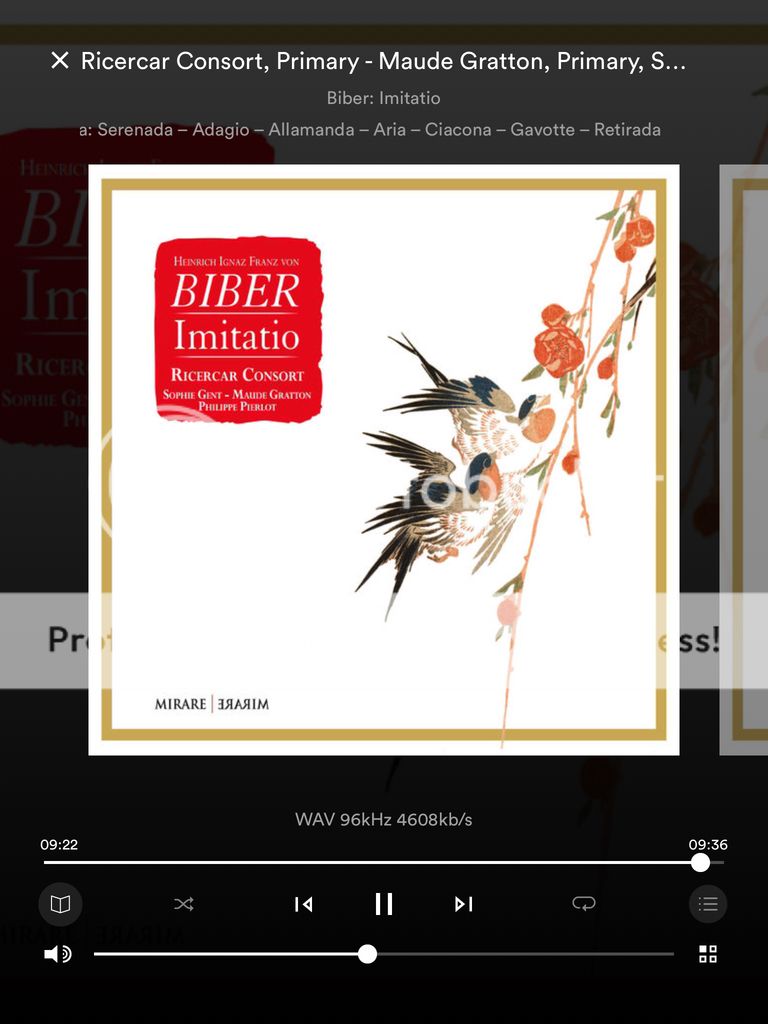Open the play queue list
The image size is (768, 1024).
point(708,904)
